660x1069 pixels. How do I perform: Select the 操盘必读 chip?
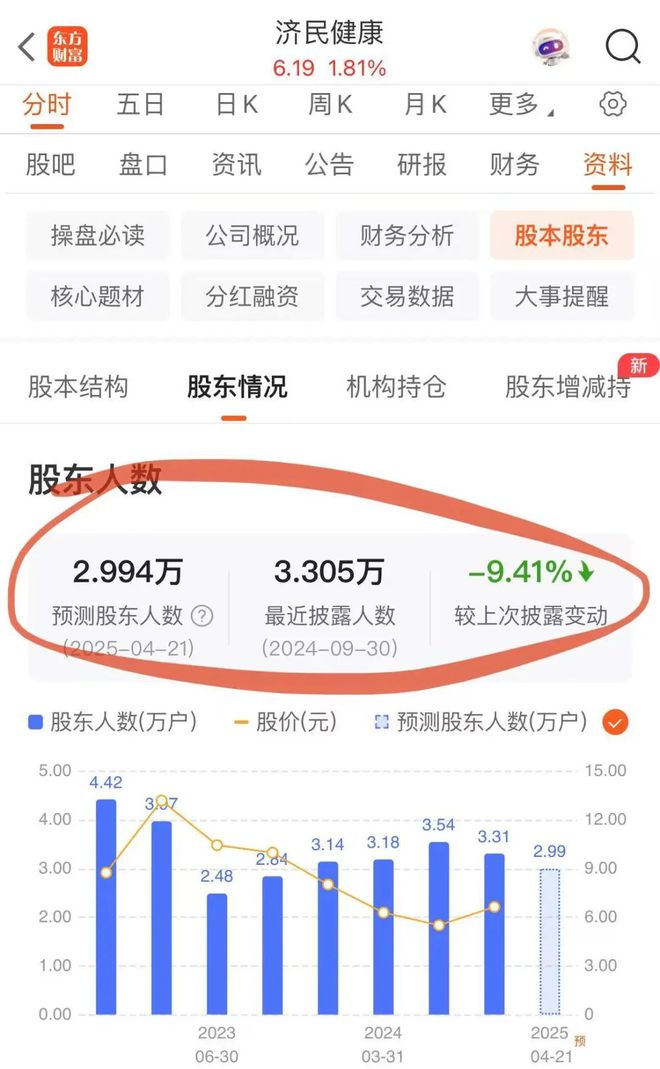(x=98, y=235)
